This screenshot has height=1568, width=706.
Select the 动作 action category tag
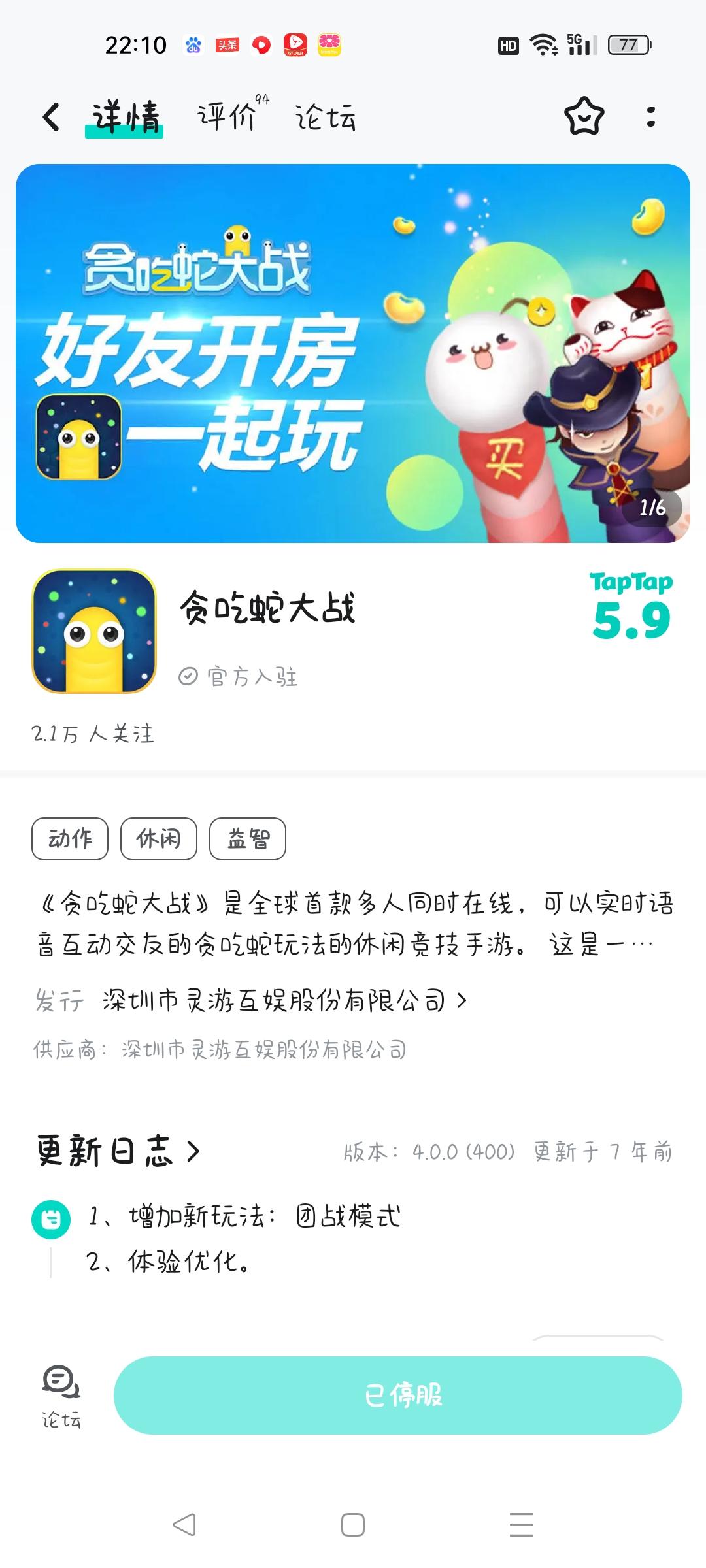[69, 840]
